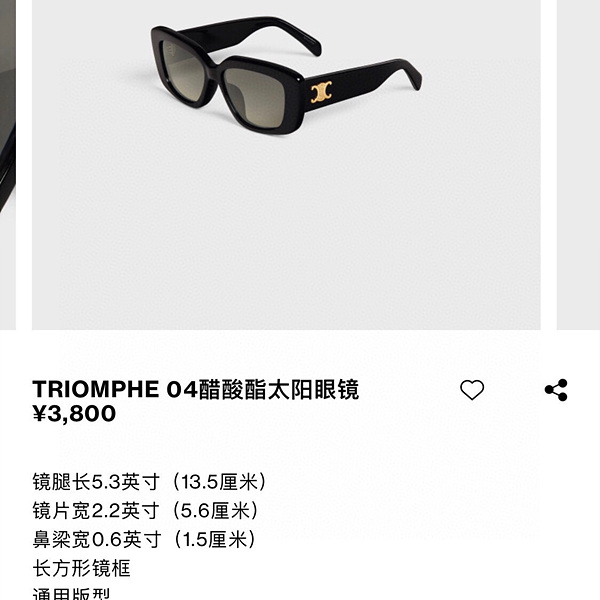The height and width of the screenshot is (600, 600).
Task: Add the Triomphe 04 sunglasses to wishlist
Action: pyautogui.click(x=472, y=391)
